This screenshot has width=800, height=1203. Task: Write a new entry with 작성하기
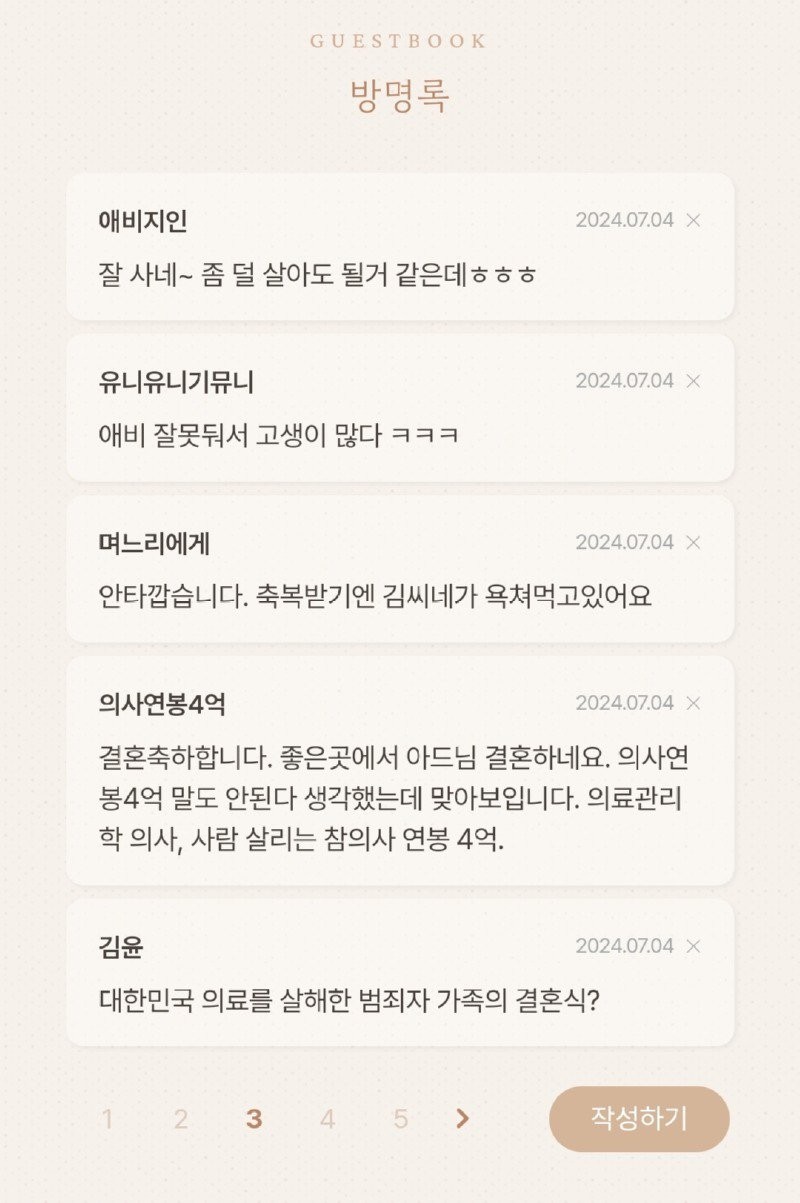click(x=639, y=1119)
